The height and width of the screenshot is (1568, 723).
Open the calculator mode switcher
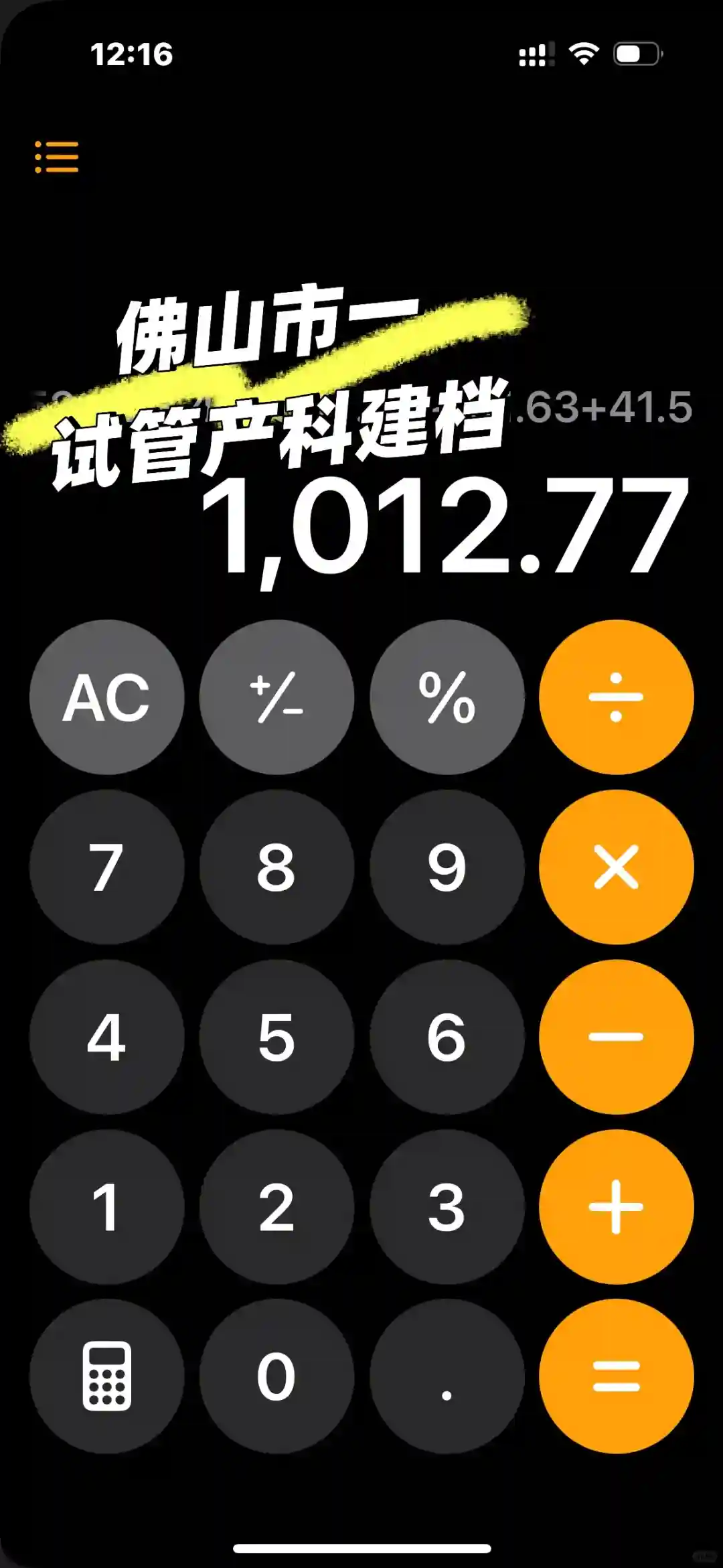click(x=106, y=1376)
